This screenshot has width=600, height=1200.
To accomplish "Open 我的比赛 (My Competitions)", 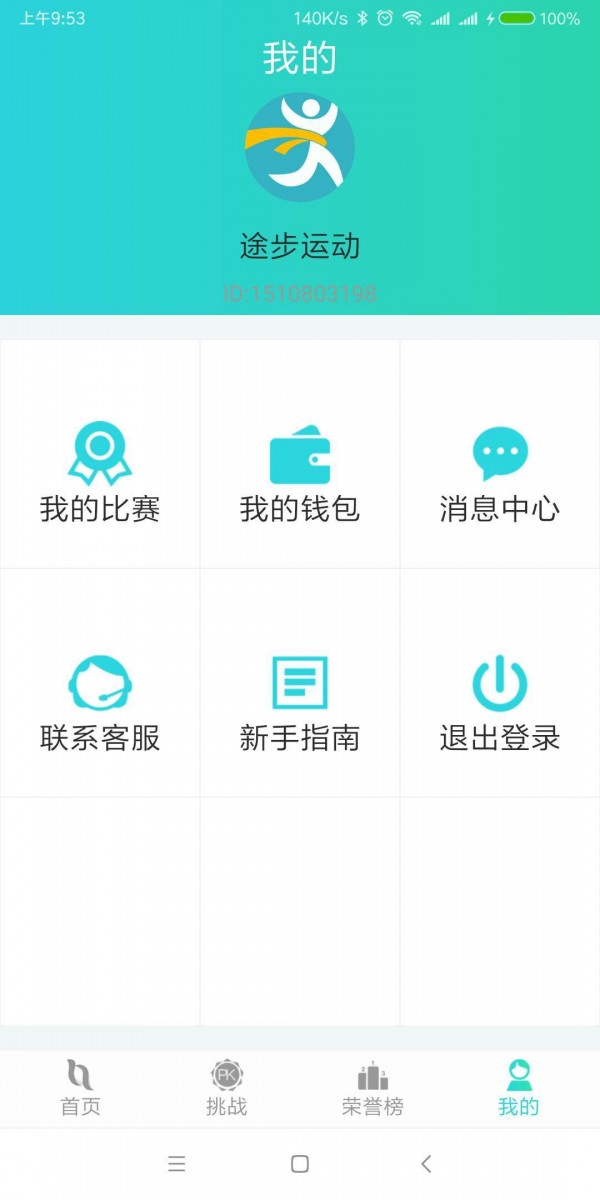I will click(100, 473).
